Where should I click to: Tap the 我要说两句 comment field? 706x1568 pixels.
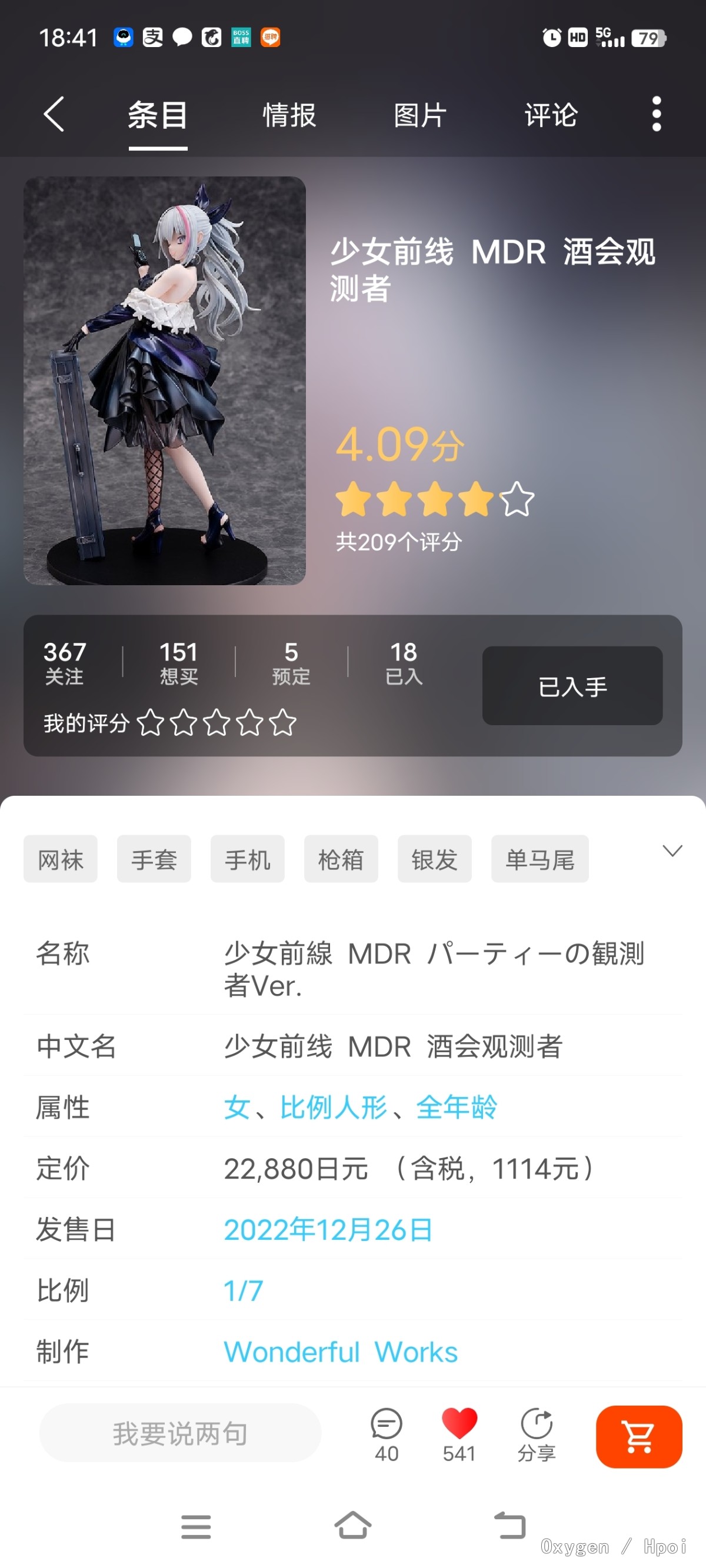[x=179, y=1433]
